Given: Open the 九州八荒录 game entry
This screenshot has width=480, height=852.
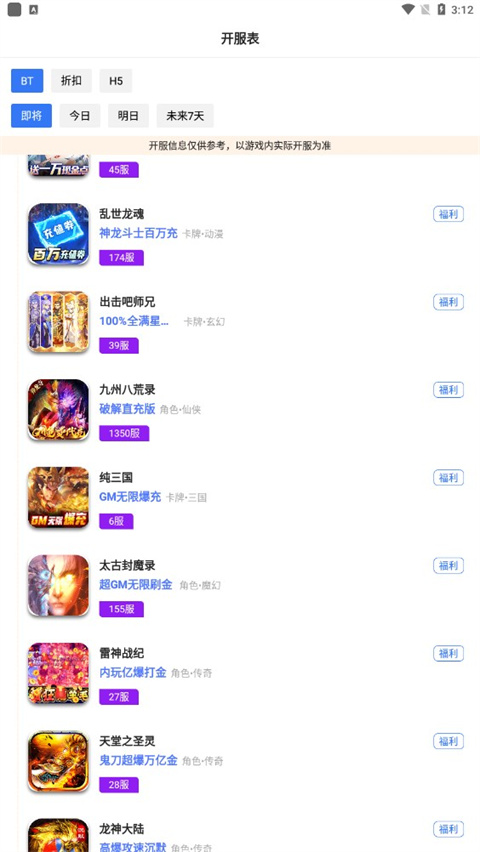Looking at the screenshot, I should (240, 410).
